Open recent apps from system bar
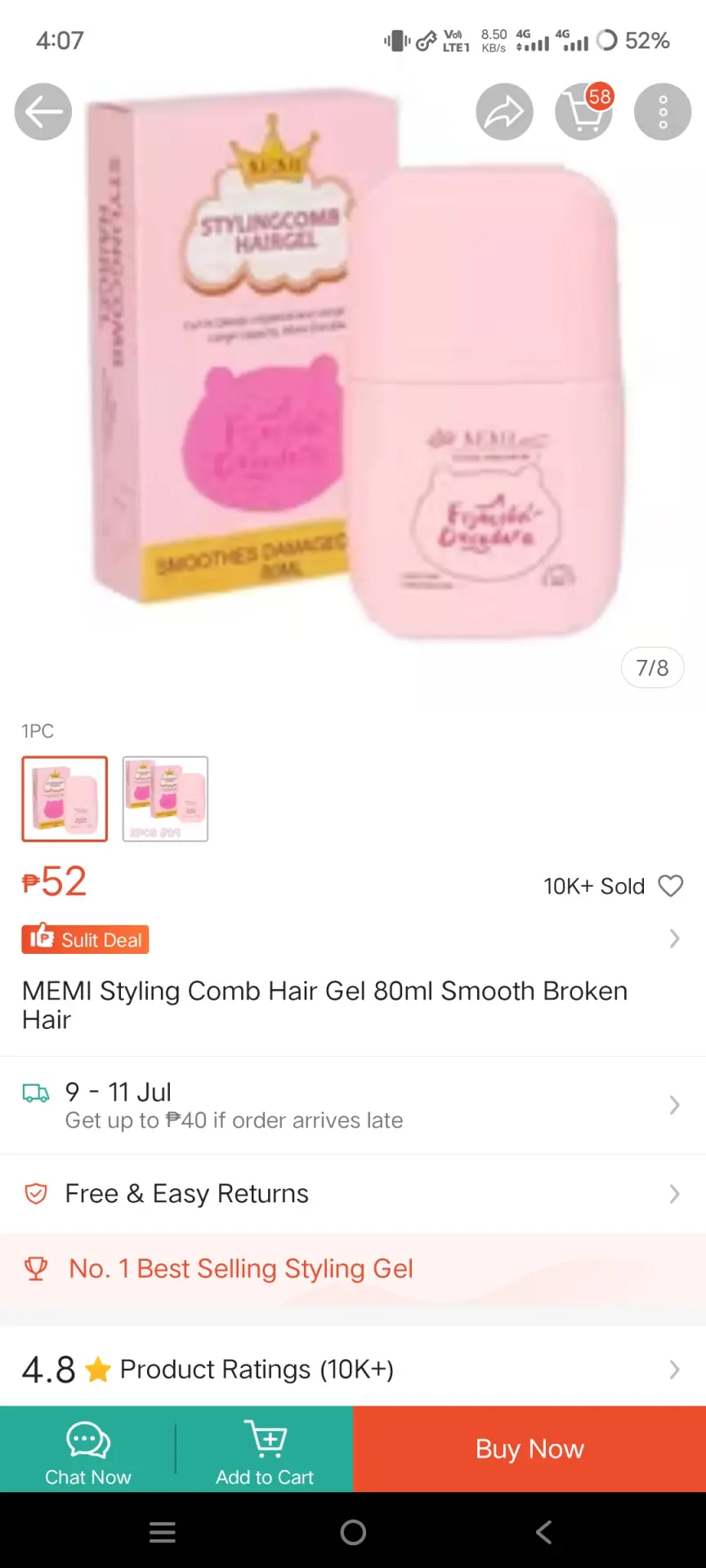 [163, 1532]
